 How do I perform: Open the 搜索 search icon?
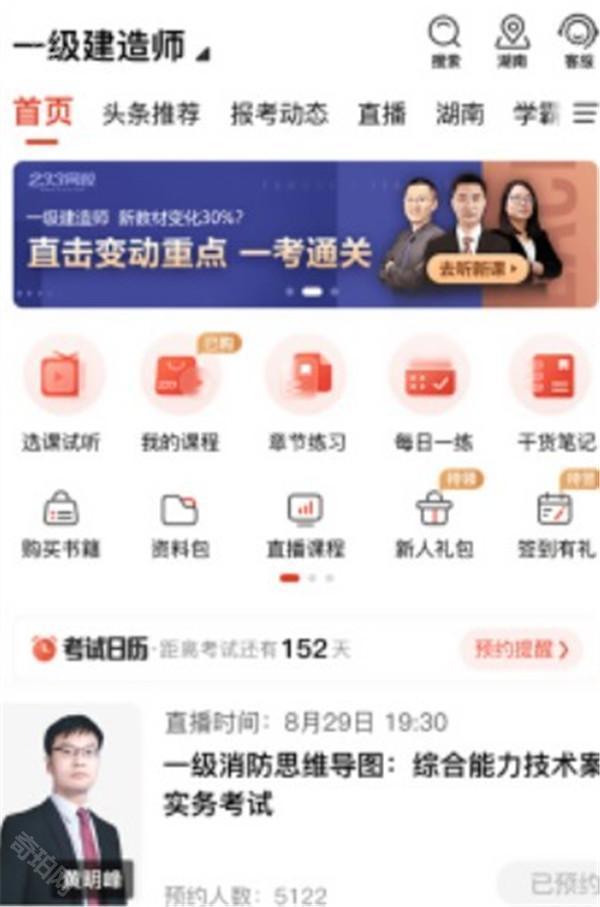446,42
